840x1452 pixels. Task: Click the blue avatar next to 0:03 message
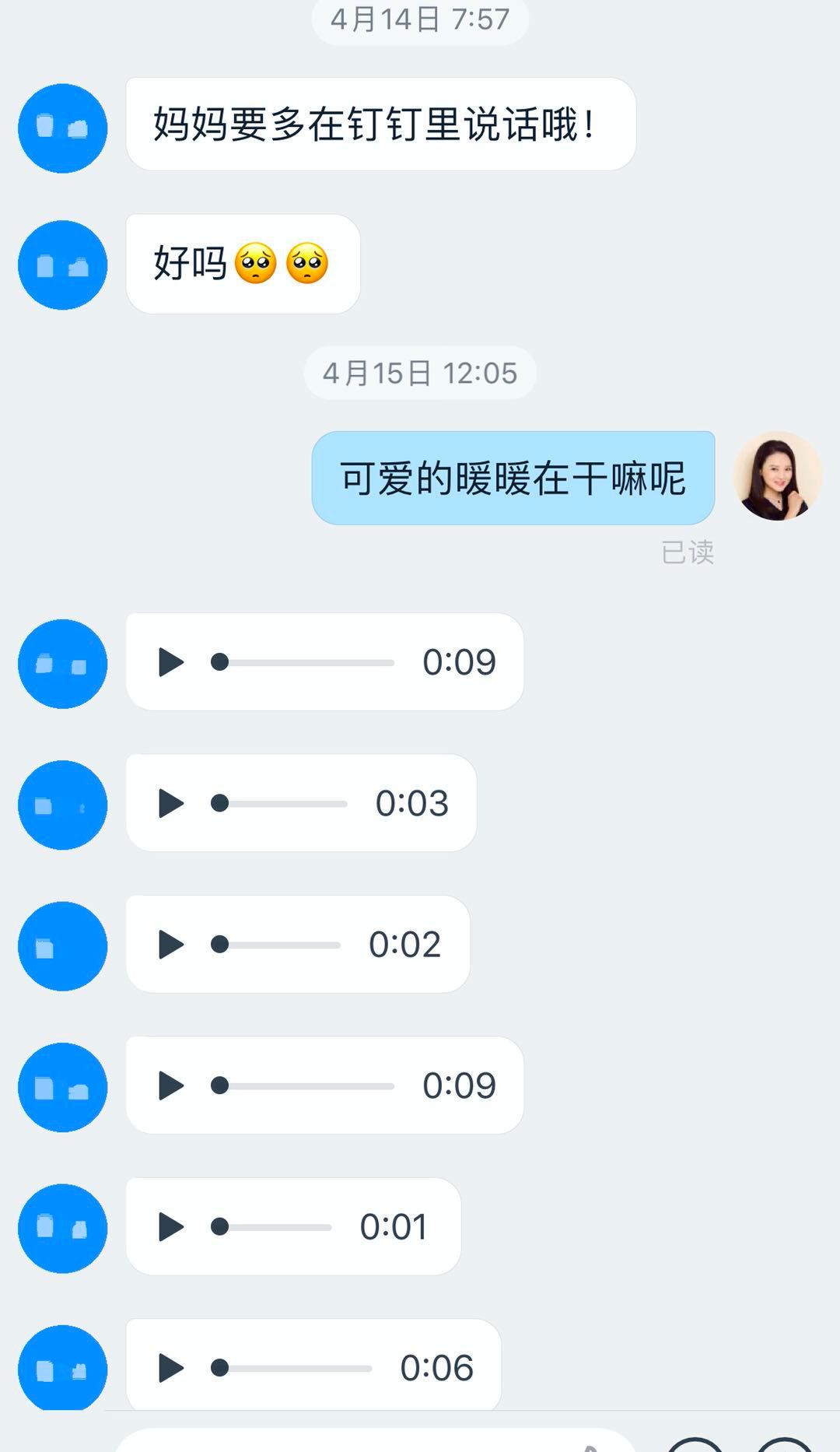click(x=62, y=805)
